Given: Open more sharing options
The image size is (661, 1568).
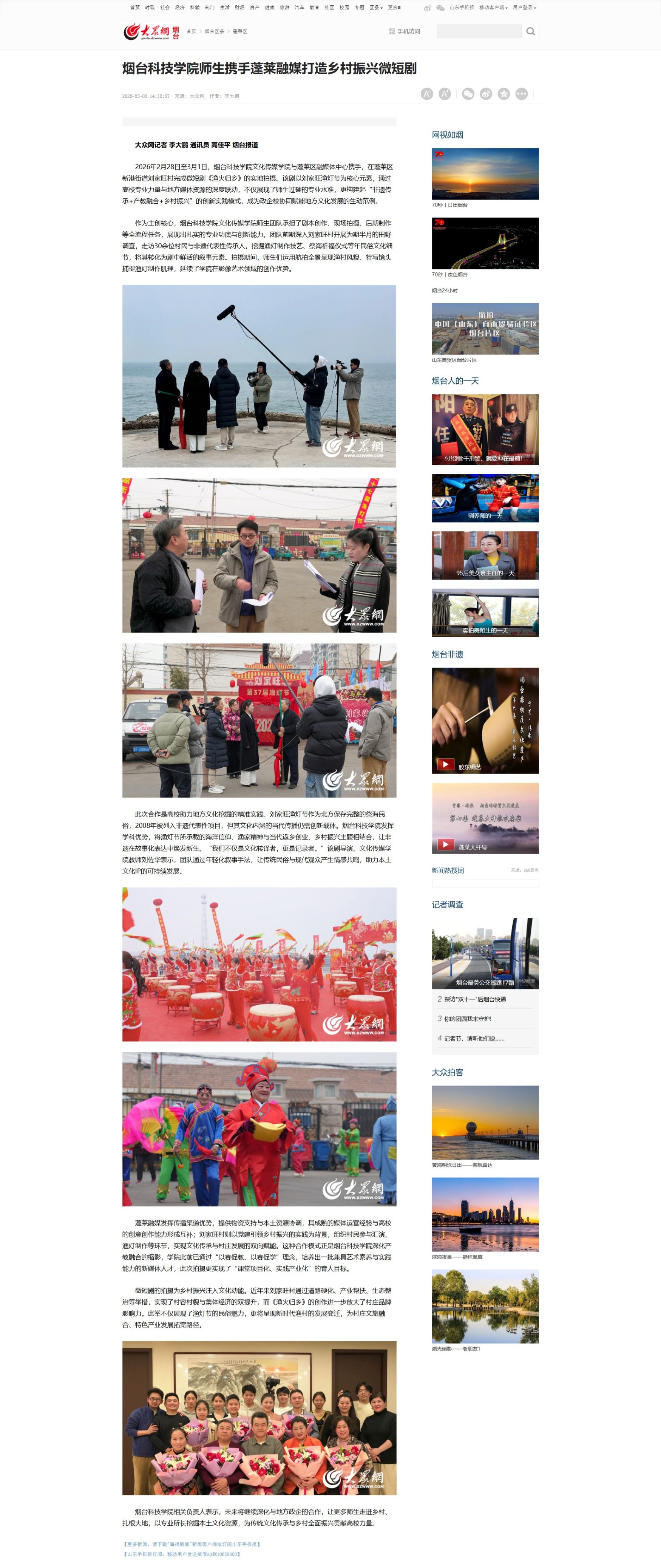Looking at the screenshot, I should point(522,94).
